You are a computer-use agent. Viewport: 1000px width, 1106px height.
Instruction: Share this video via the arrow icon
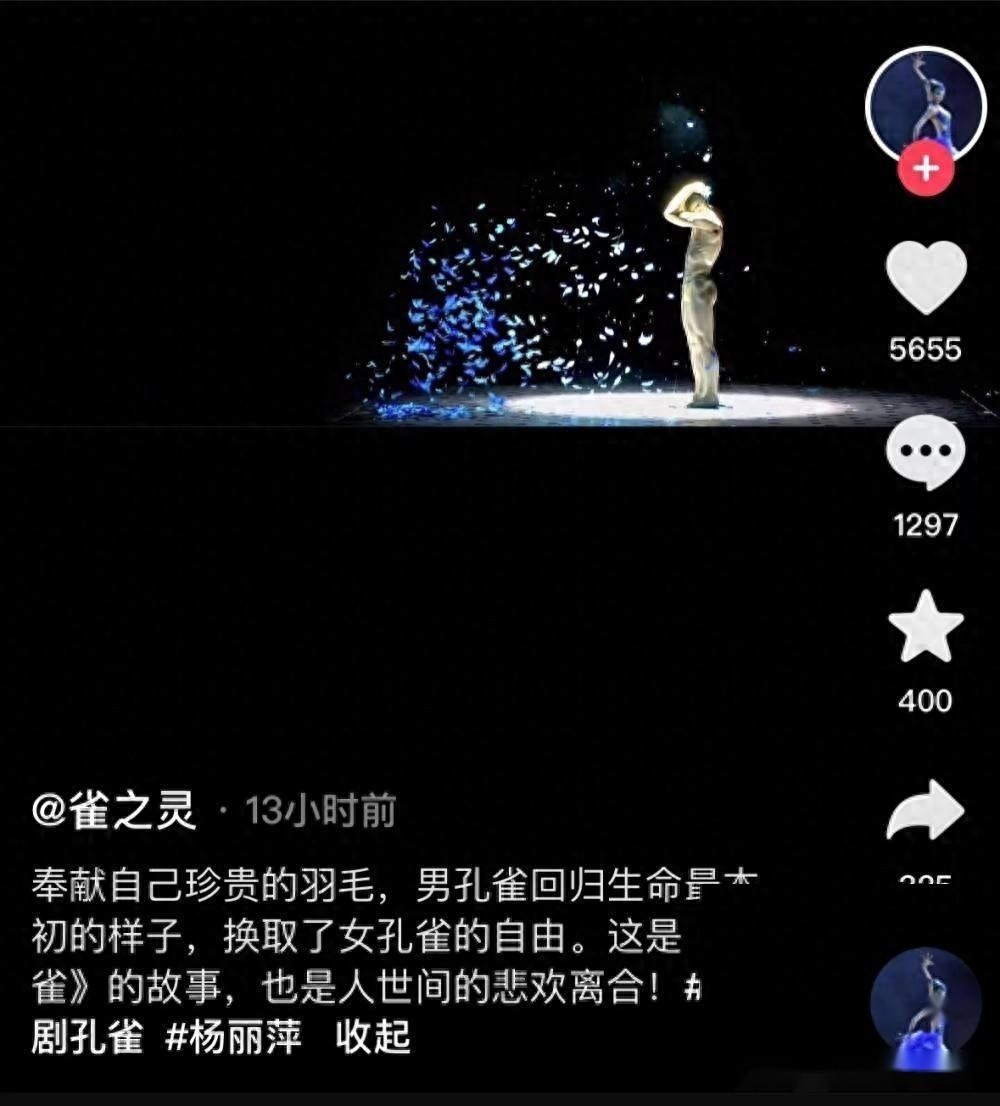(x=925, y=808)
